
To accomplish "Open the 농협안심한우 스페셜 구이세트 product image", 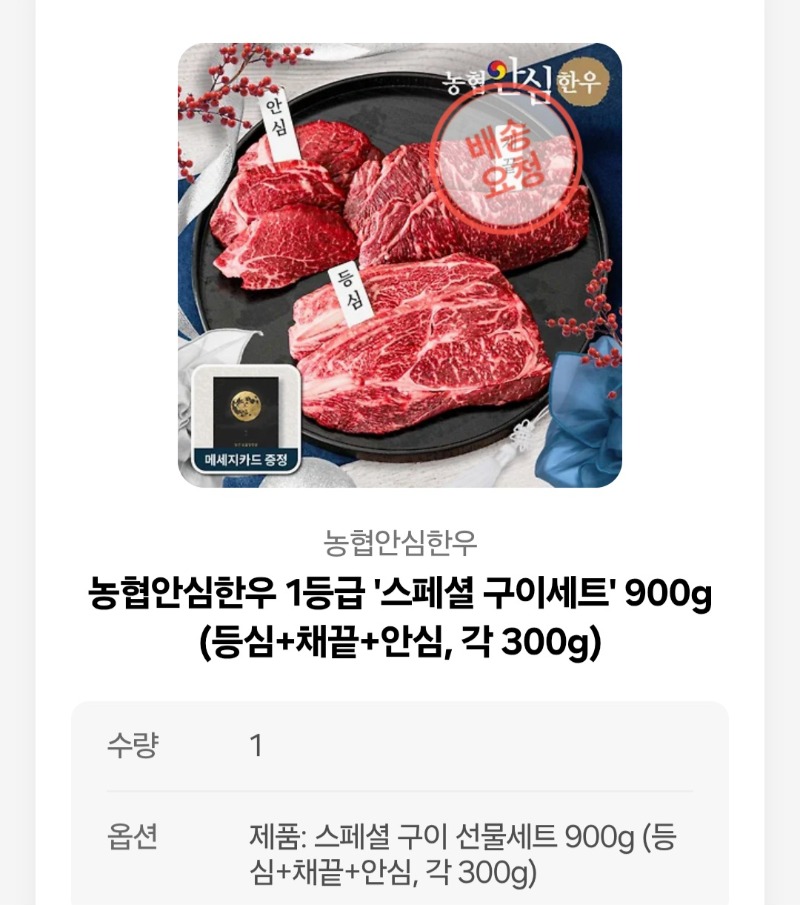I will [x=400, y=265].
